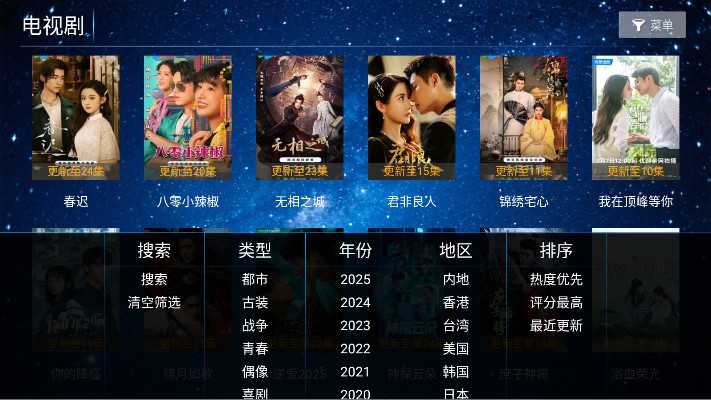Filter by type 古装
711x400 pixels.
[255, 302]
